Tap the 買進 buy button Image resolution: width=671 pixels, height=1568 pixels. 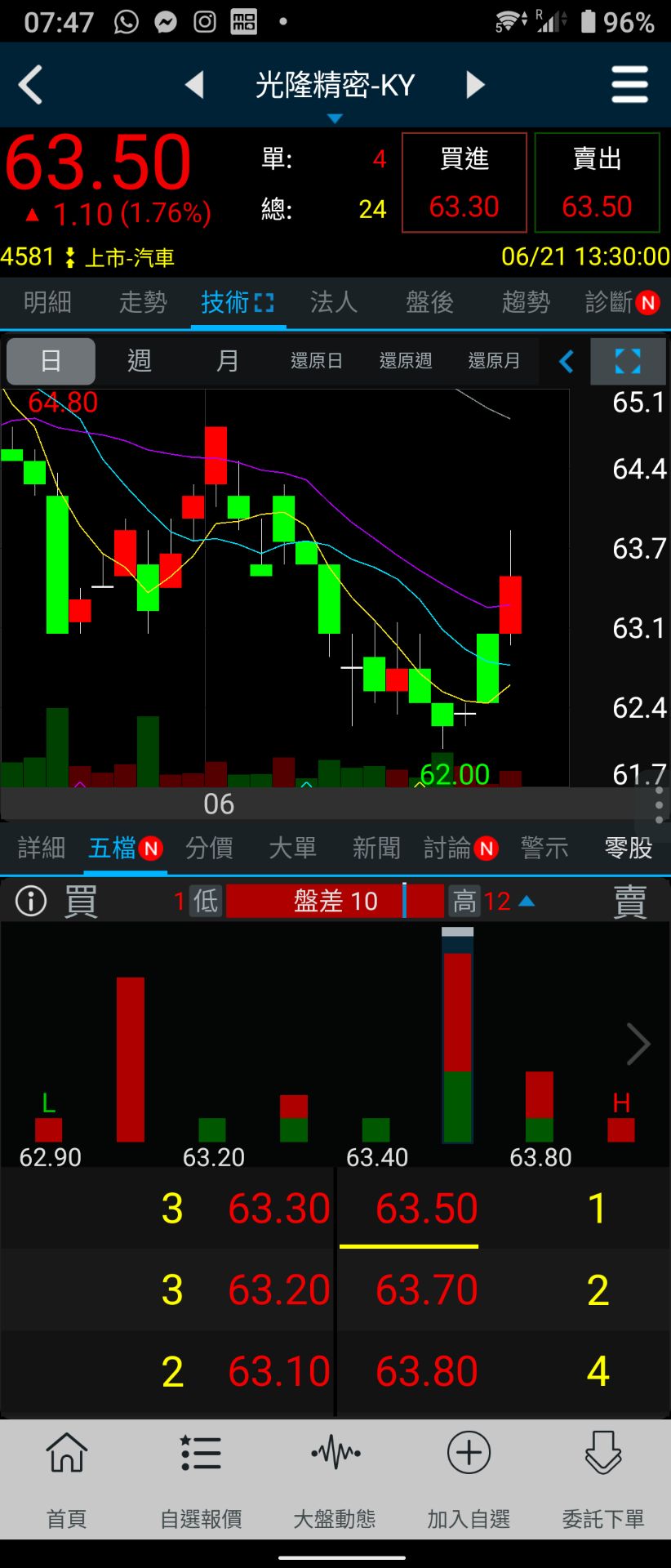click(464, 183)
